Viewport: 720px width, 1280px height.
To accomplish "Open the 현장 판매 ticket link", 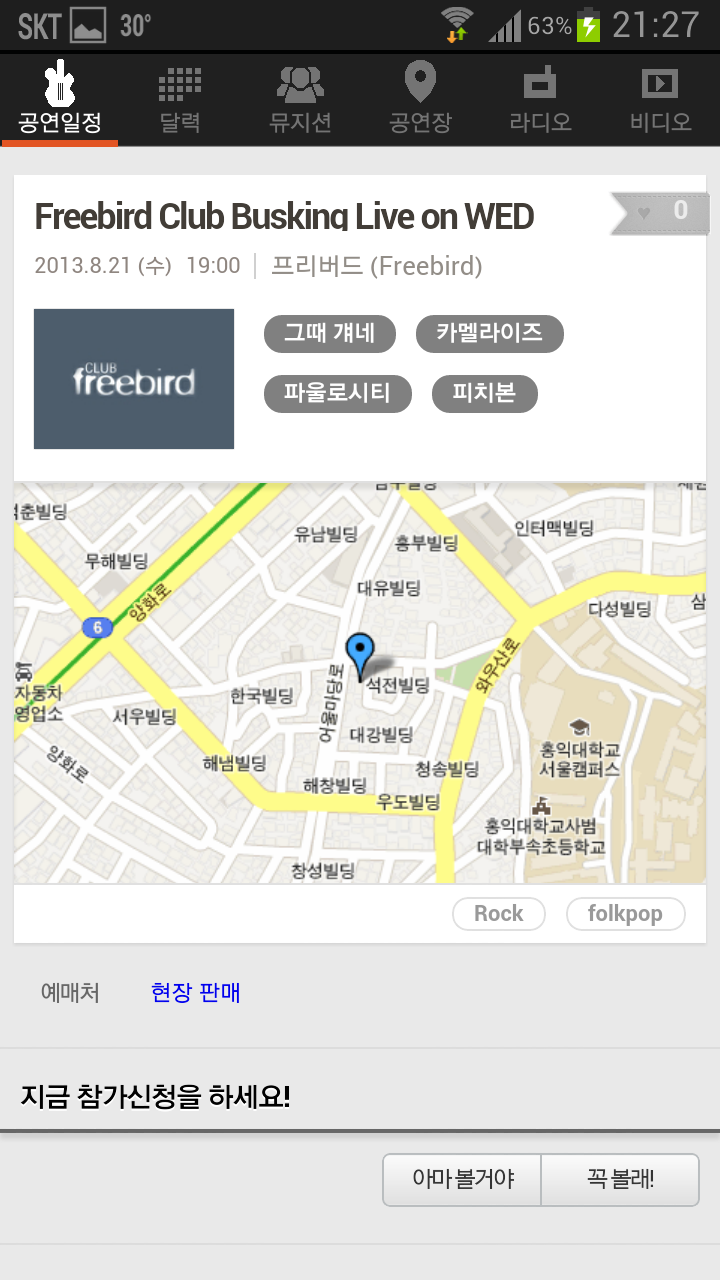I will pos(196,993).
